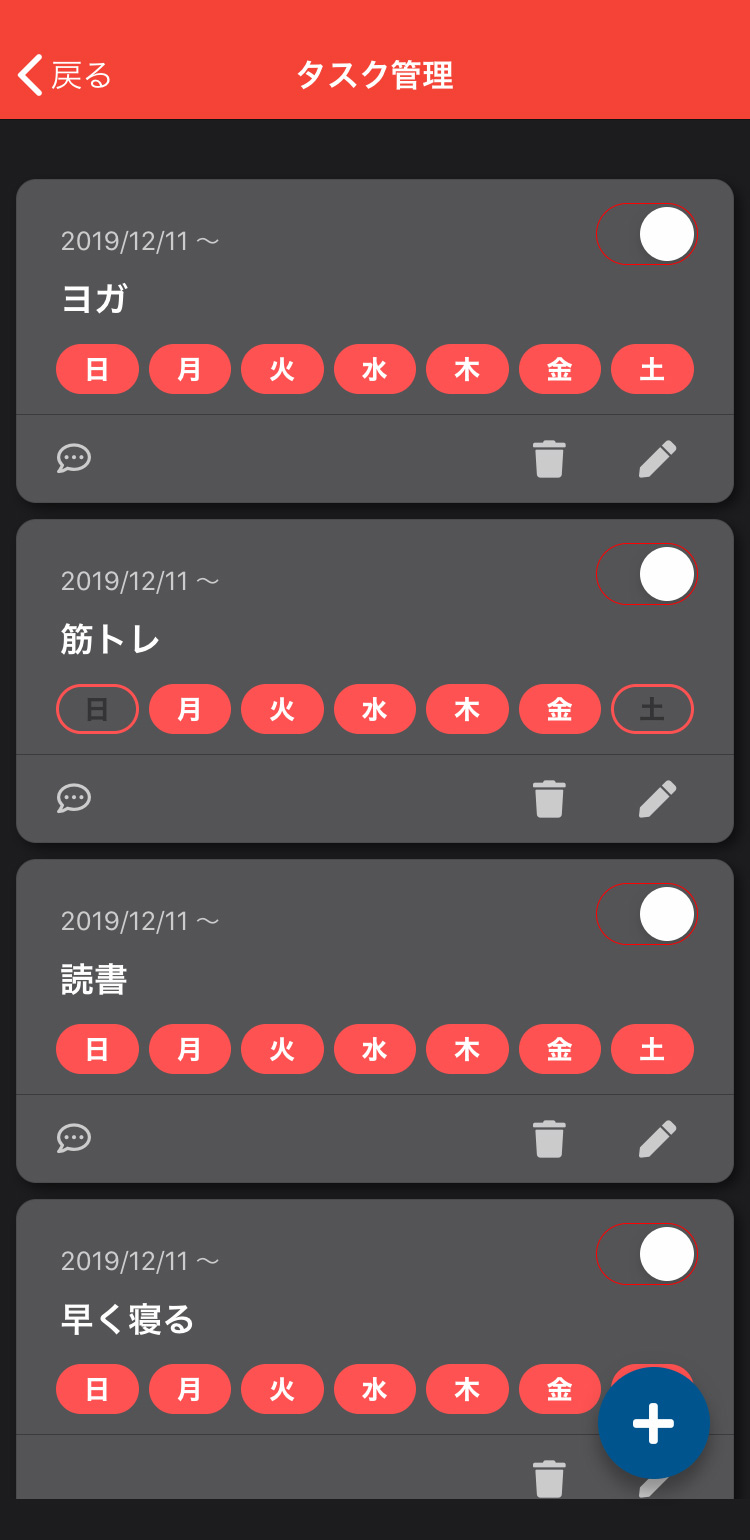Edit the ヨガ task with the pencil

(657, 458)
